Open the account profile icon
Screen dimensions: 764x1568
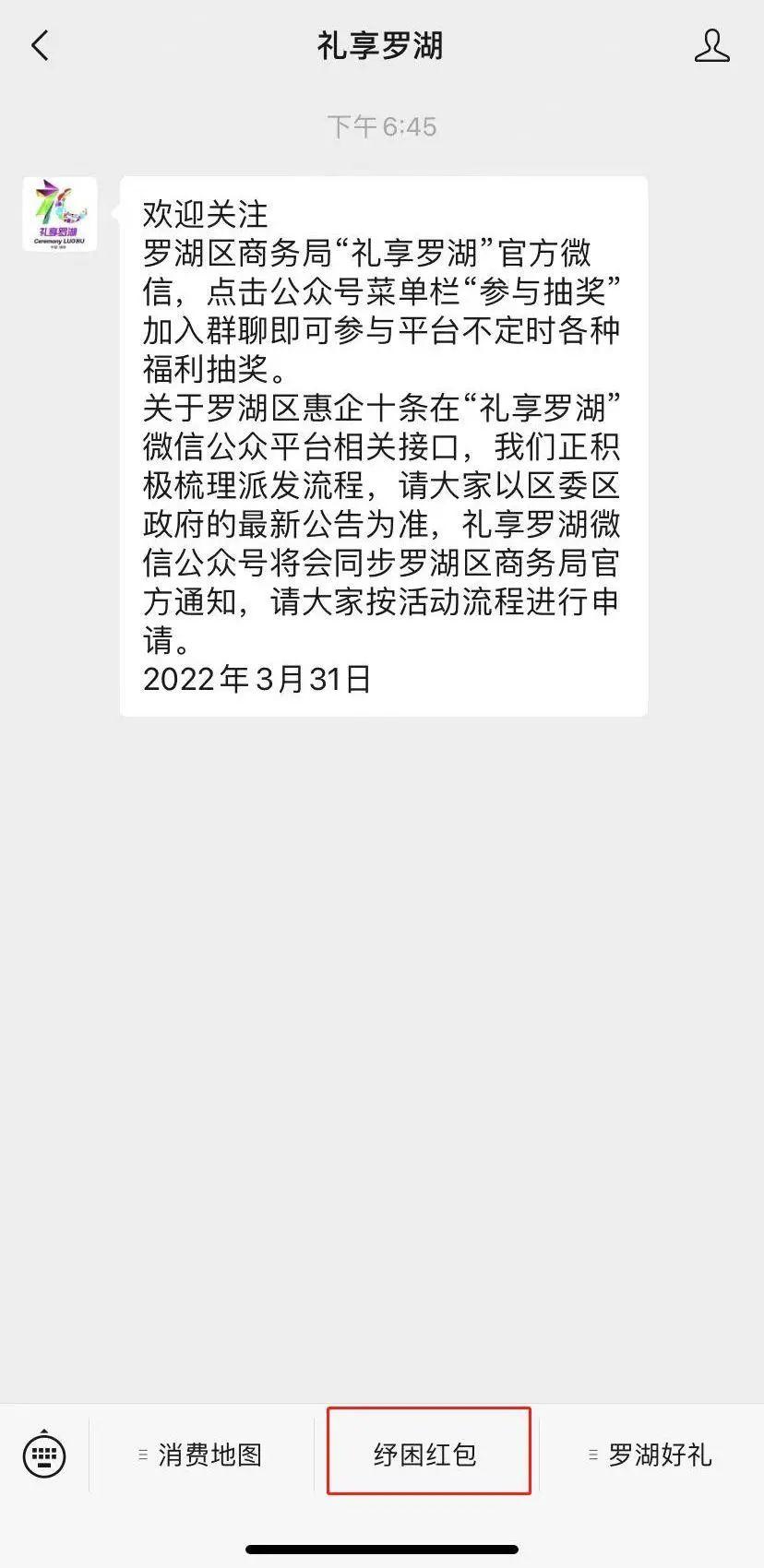(x=711, y=45)
